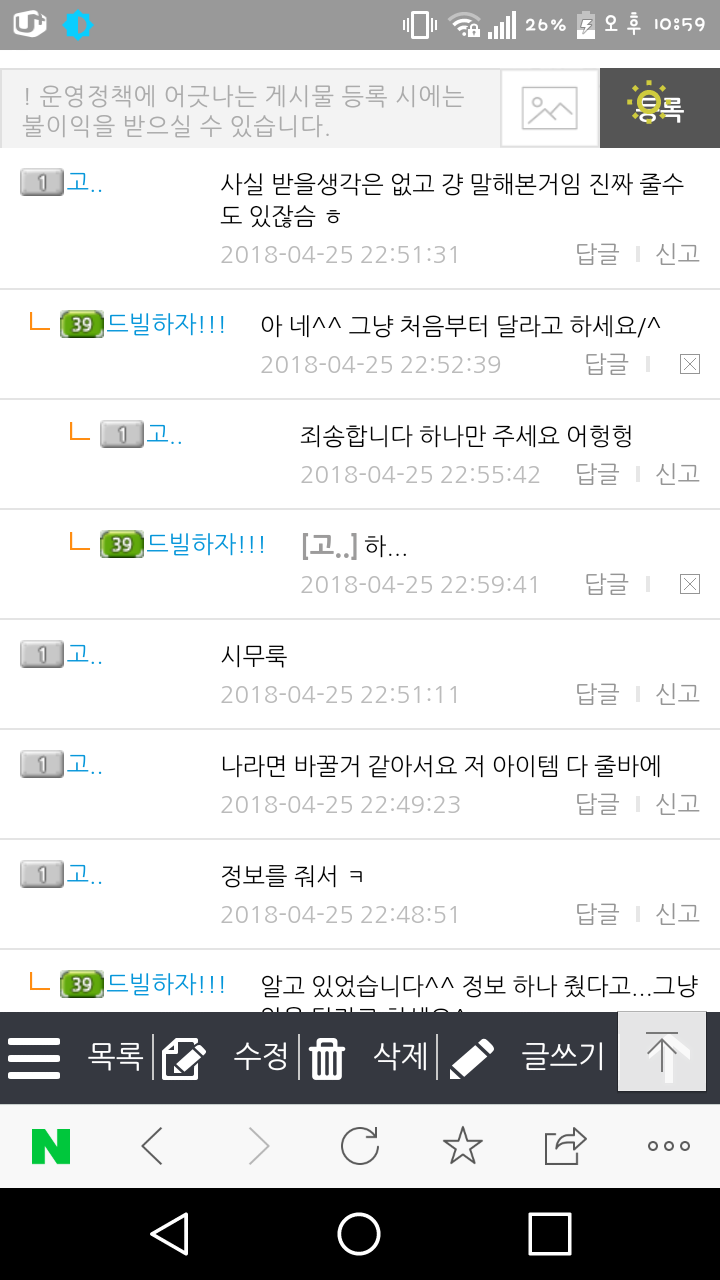This screenshot has width=720, height=1280.
Task: Edit the post with 수정
Action: click(260, 1056)
